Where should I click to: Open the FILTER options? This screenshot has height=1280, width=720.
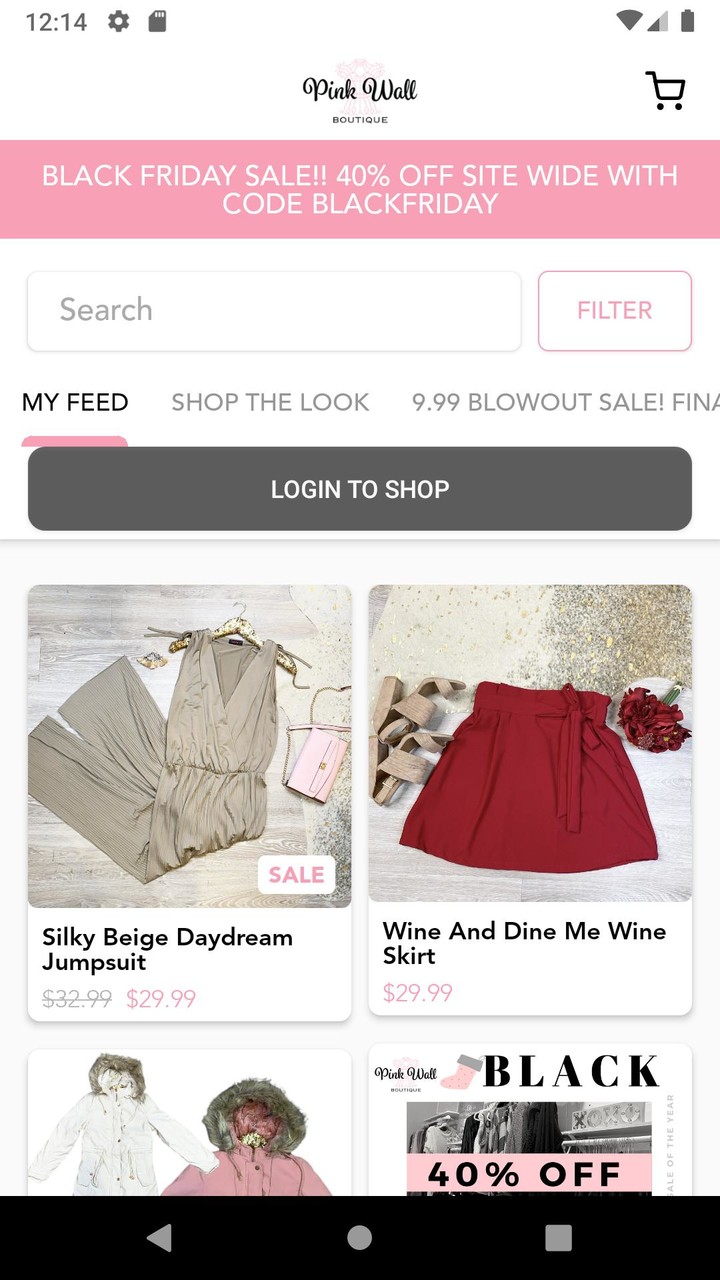pyautogui.click(x=614, y=310)
